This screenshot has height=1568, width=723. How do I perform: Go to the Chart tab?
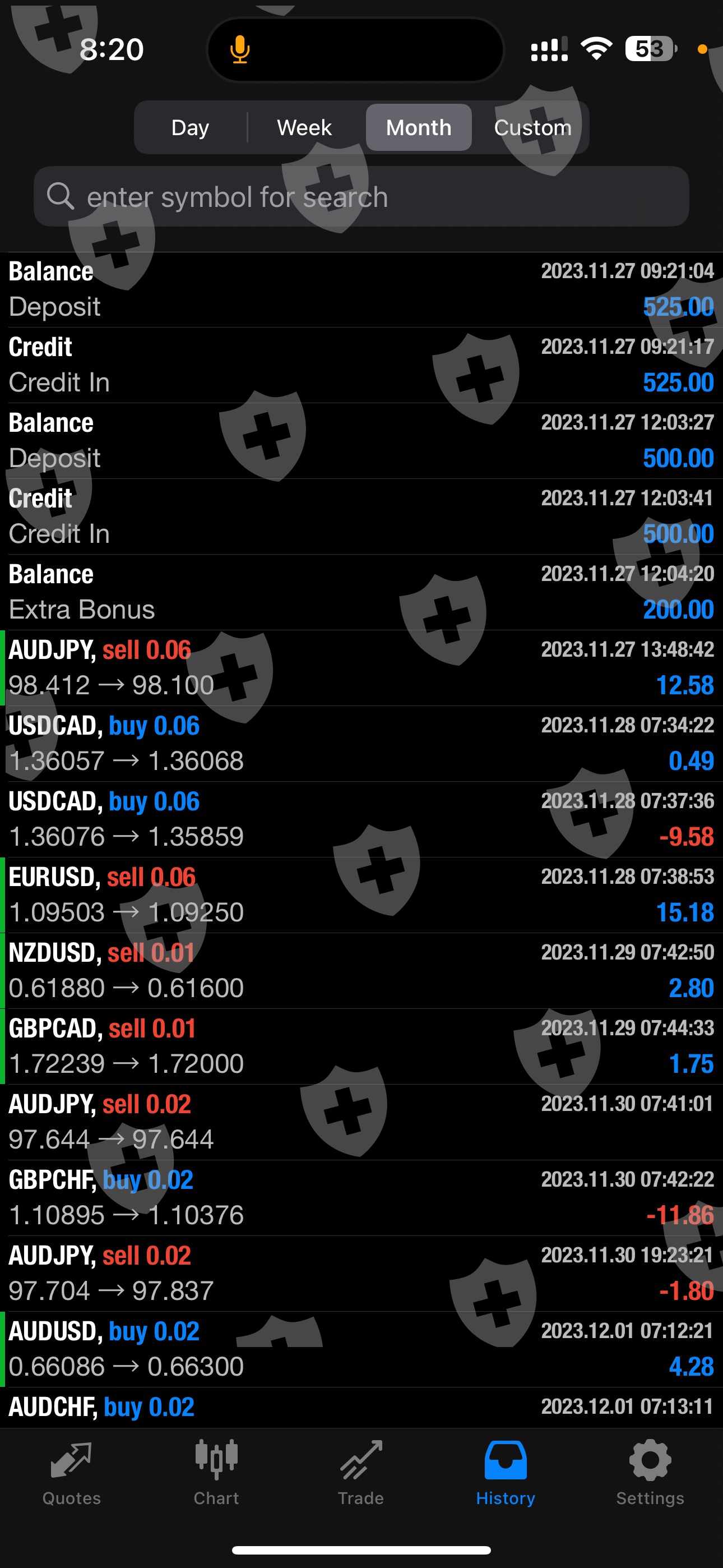(x=216, y=1472)
